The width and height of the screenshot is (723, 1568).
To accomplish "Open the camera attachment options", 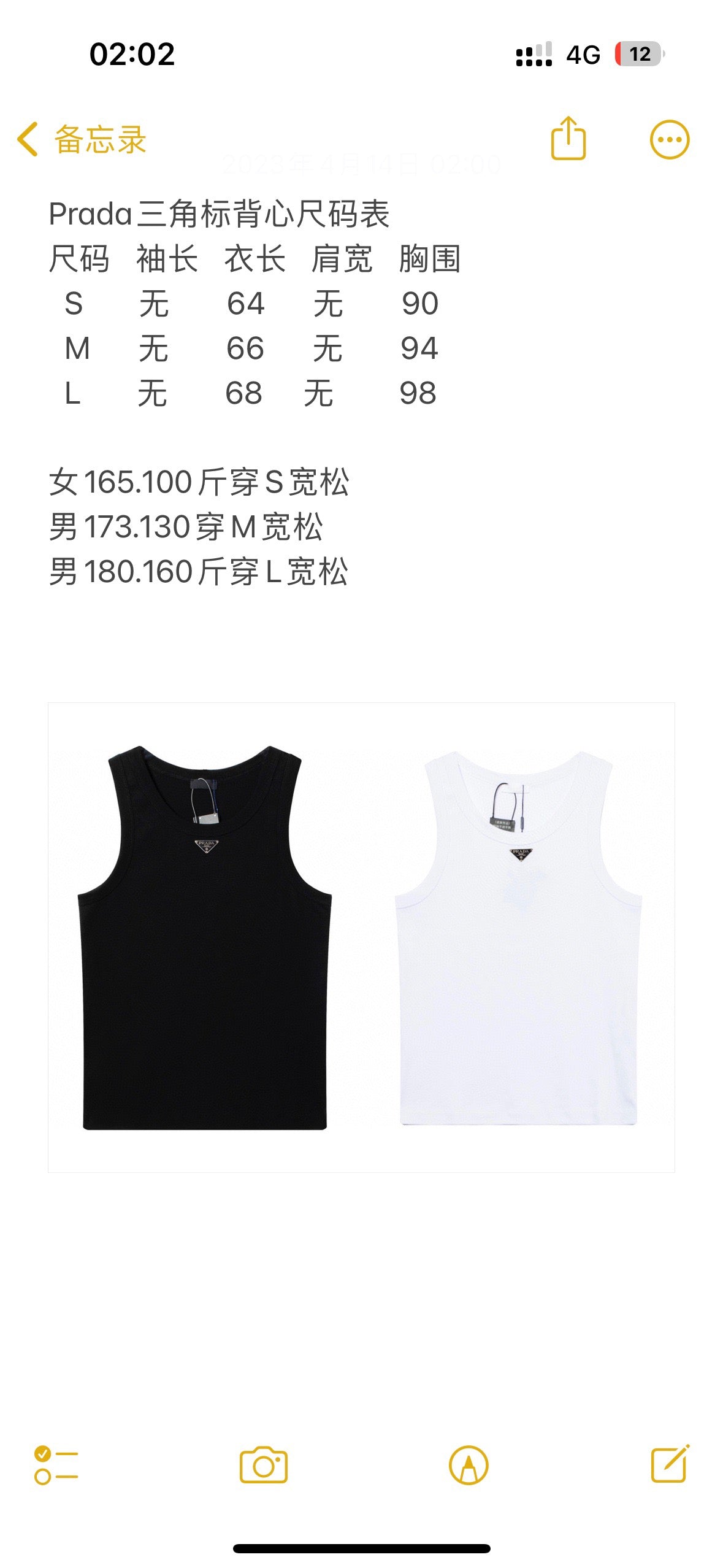I will [x=263, y=1465].
